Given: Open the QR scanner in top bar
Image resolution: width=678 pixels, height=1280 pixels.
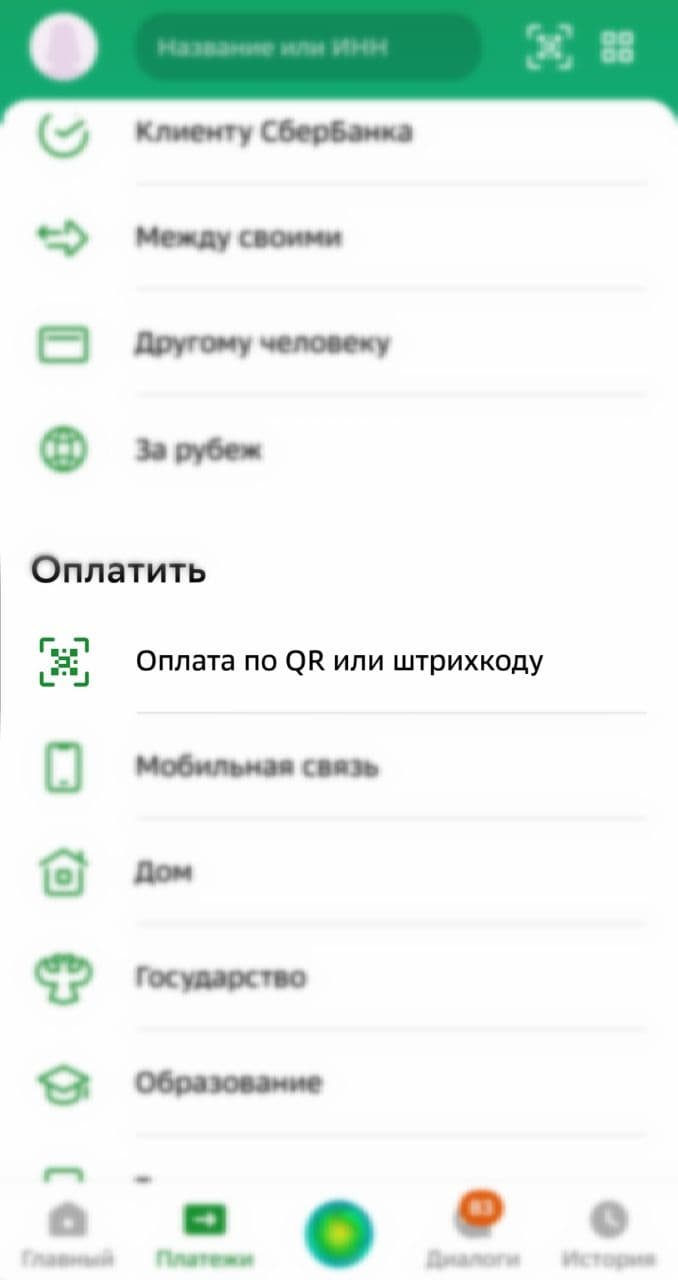Looking at the screenshot, I should coord(549,46).
